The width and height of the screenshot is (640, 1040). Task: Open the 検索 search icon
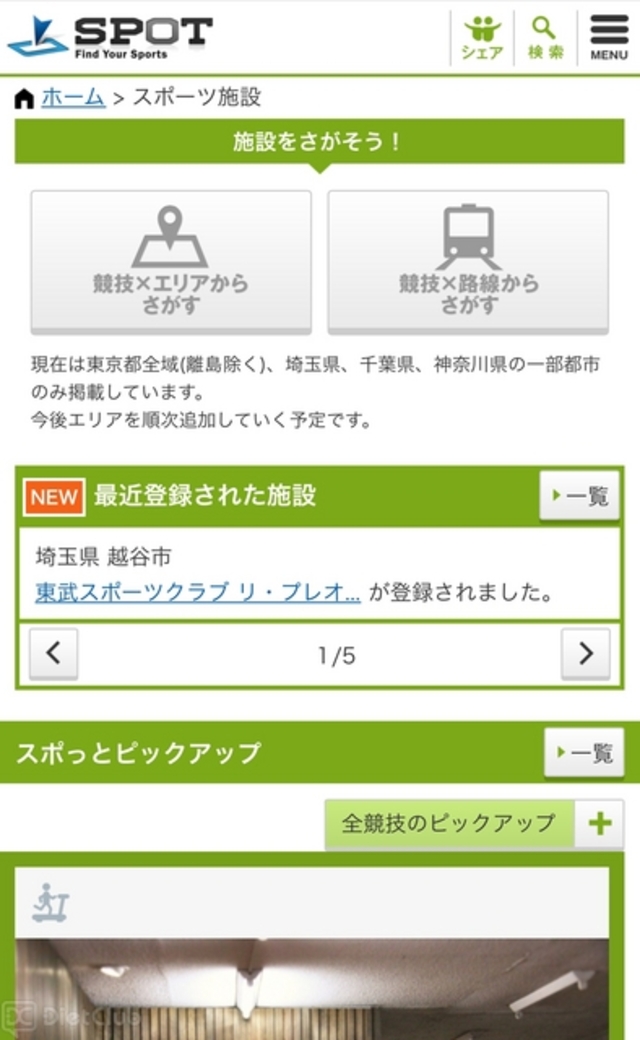[545, 38]
